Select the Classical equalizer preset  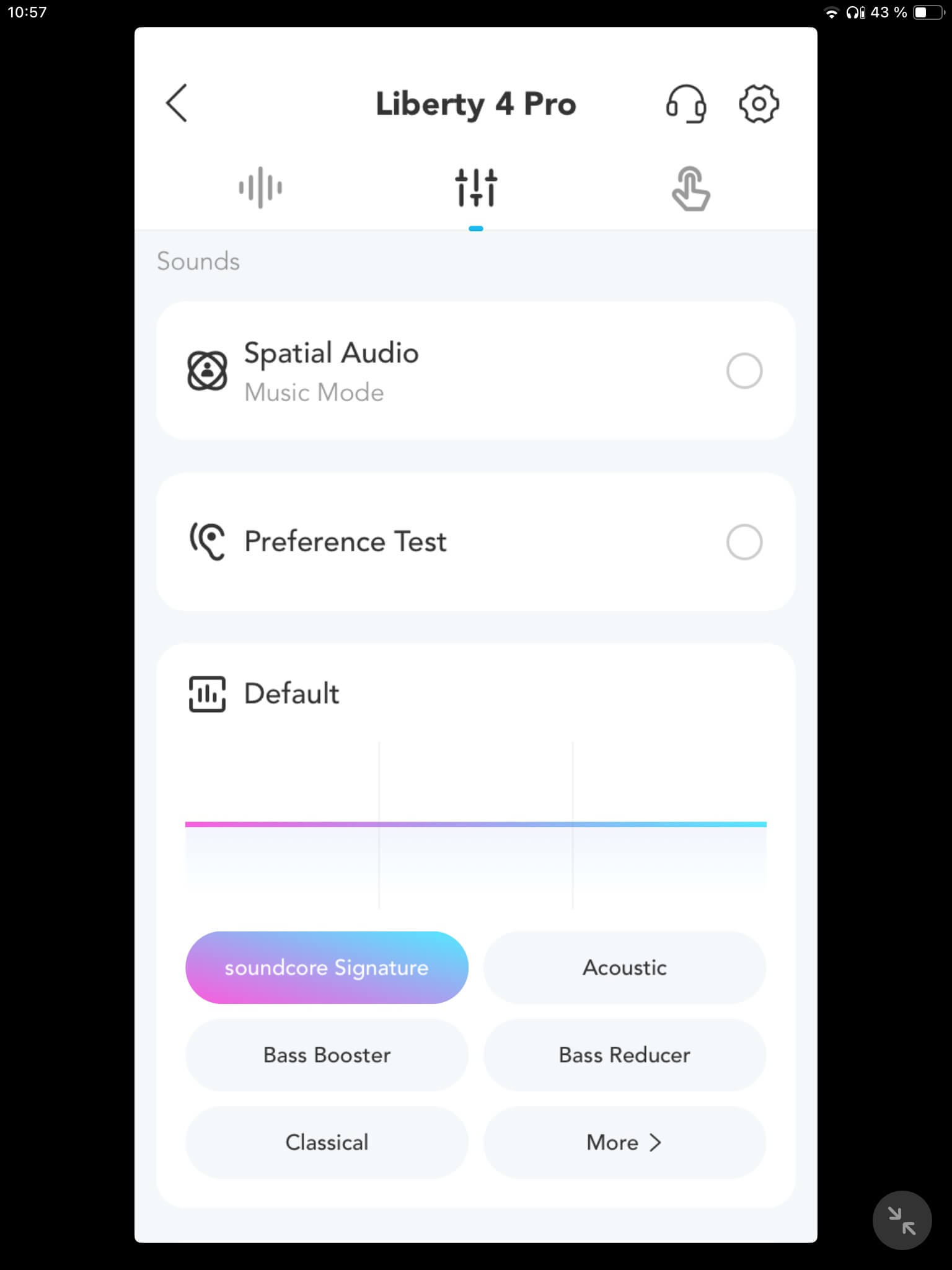pos(327,1142)
